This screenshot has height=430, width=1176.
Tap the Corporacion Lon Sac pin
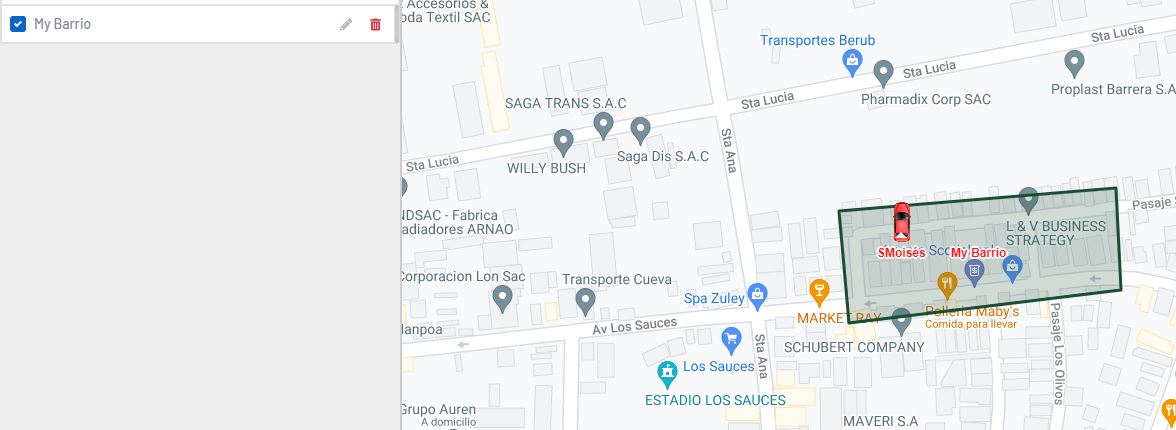(503, 297)
